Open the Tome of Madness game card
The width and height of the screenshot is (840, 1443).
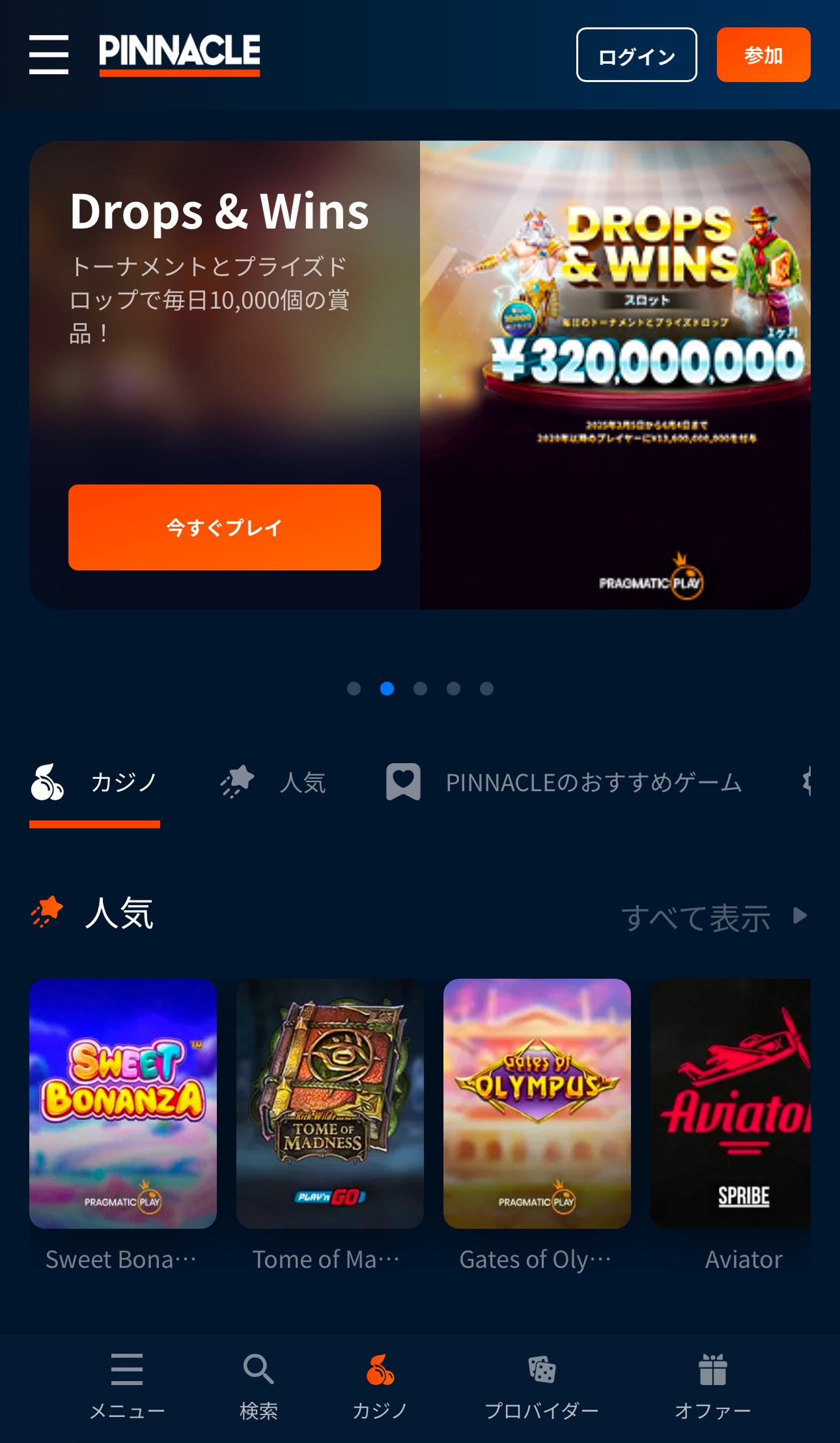[330, 1104]
